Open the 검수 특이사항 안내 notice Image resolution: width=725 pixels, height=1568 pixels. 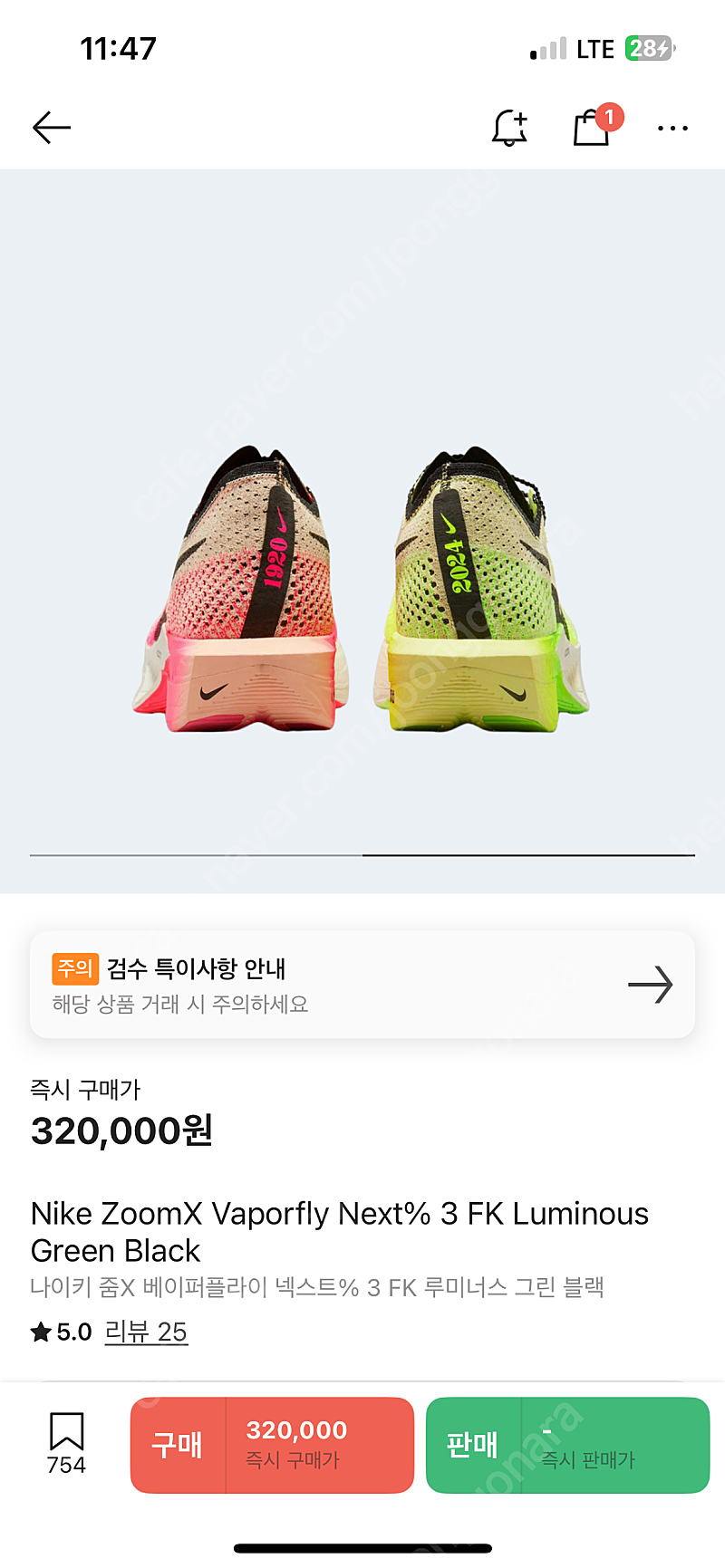pos(362,985)
